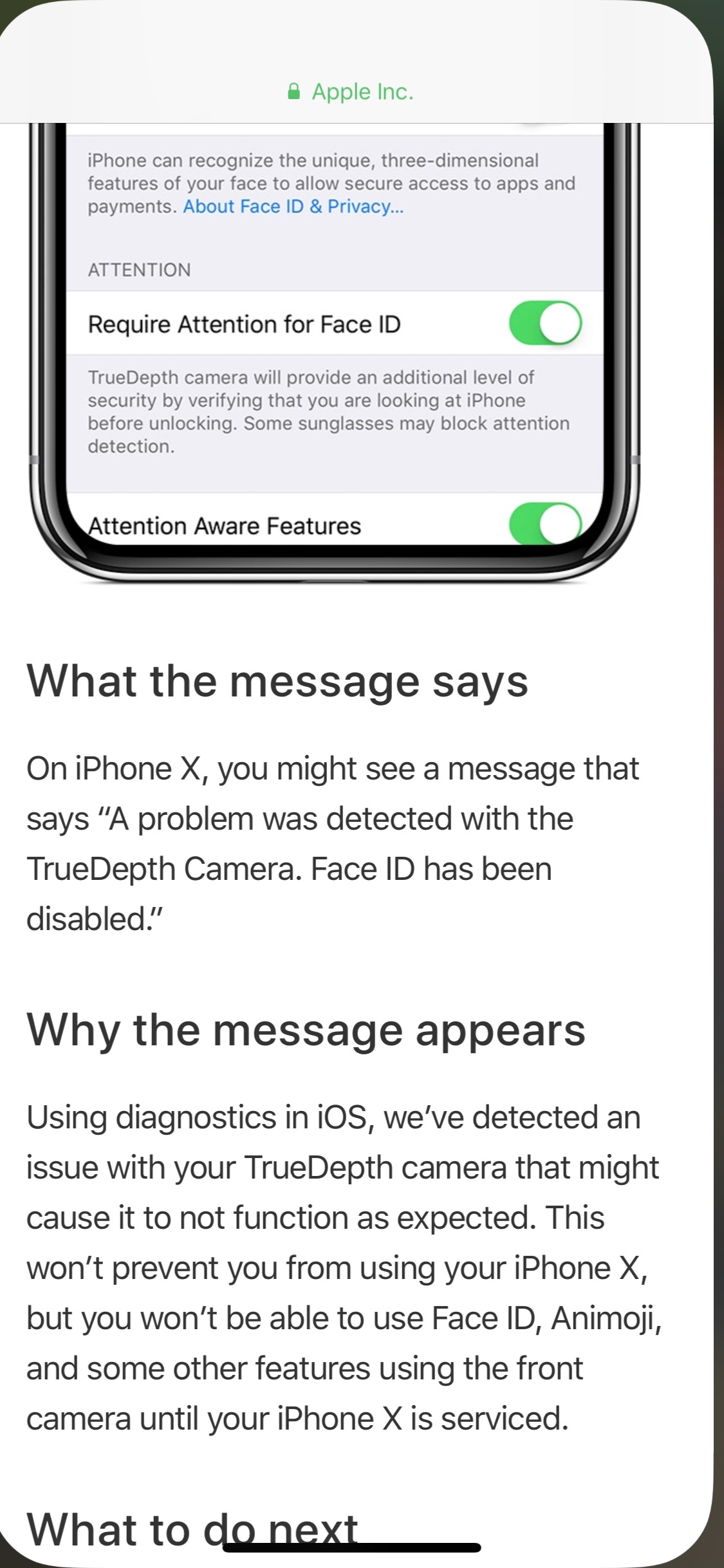Tap the Apple Inc. address bar

(x=351, y=92)
